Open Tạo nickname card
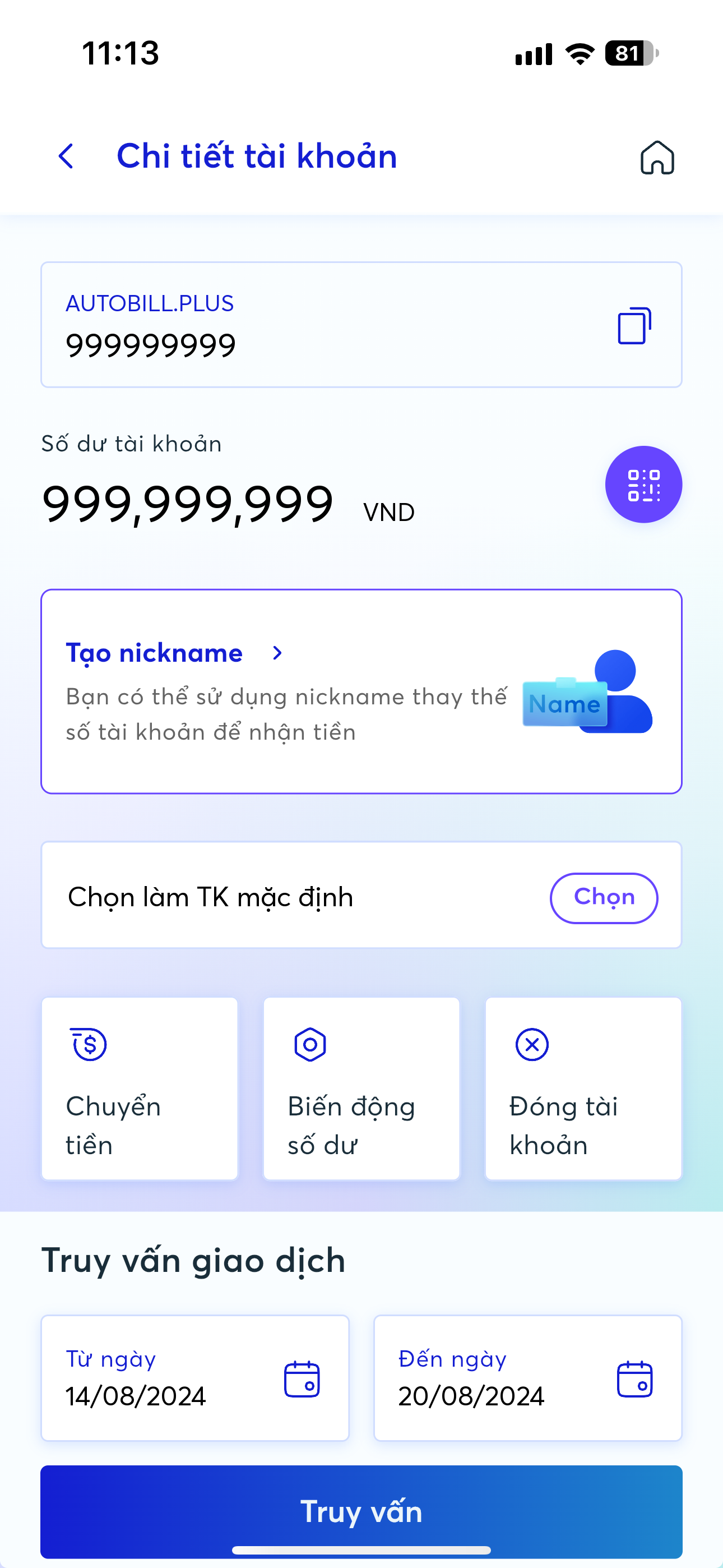723x1568 pixels. 360,691
